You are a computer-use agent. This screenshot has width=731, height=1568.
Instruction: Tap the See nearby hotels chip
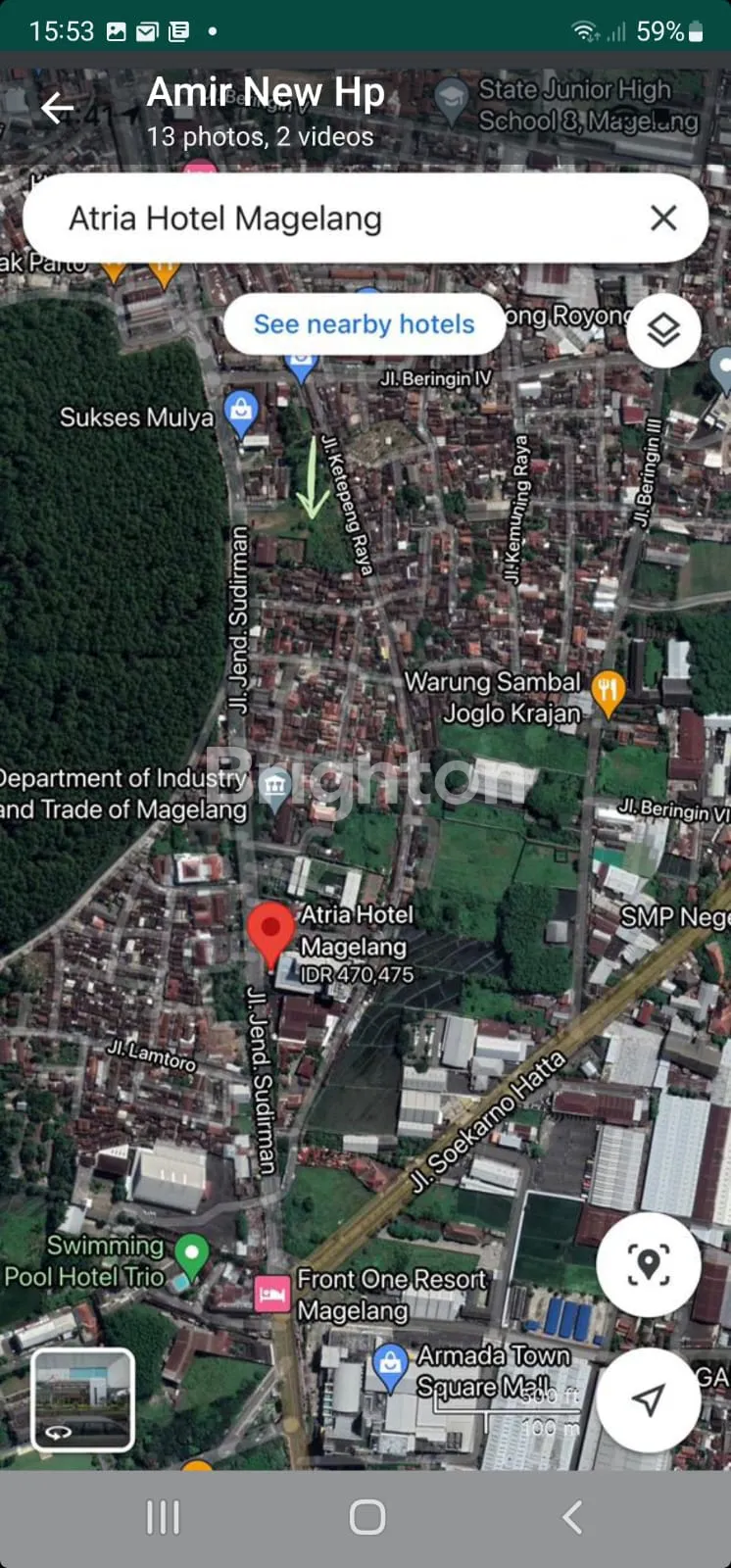(364, 324)
